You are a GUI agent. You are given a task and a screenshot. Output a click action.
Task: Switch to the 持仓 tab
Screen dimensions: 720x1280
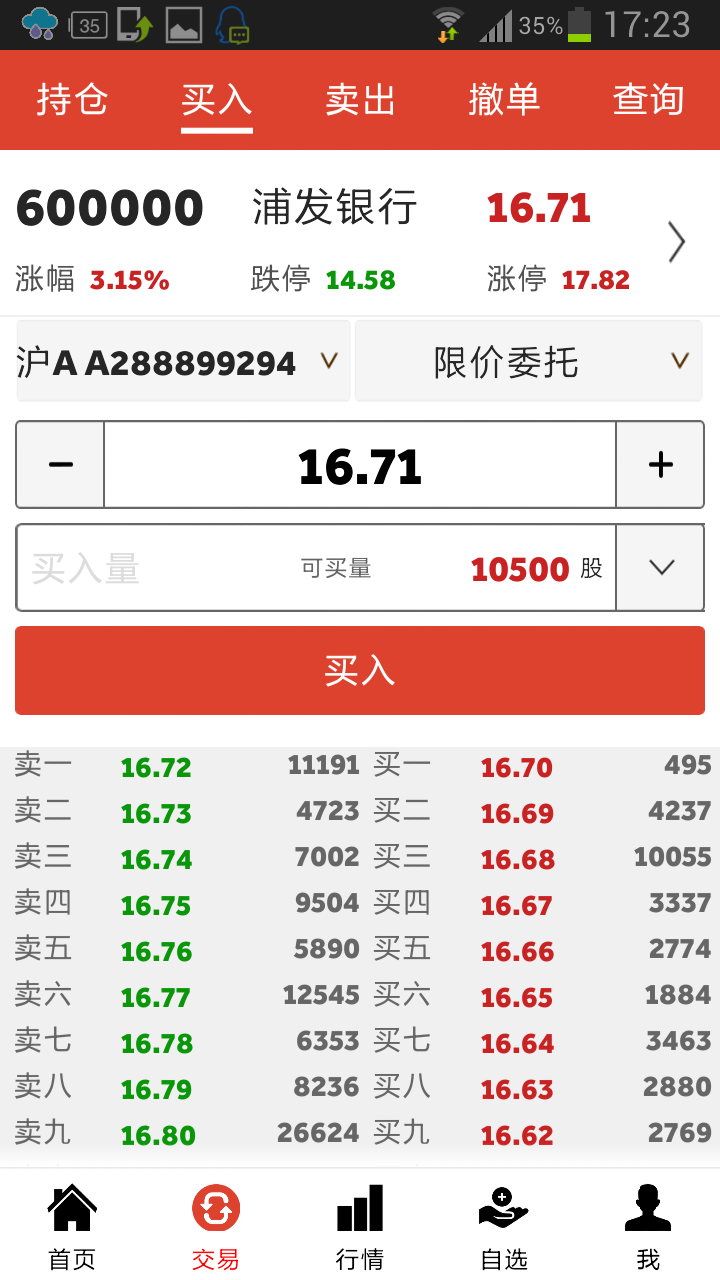72,100
